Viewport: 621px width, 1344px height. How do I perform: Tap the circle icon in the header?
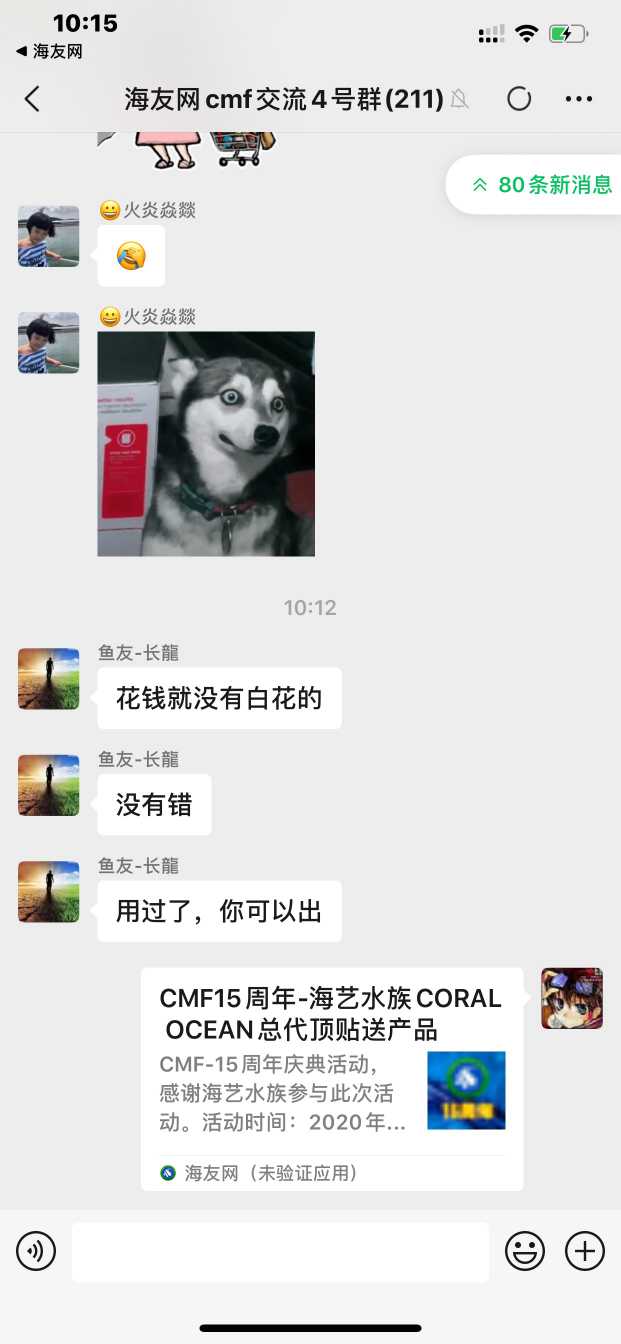point(519,99)
